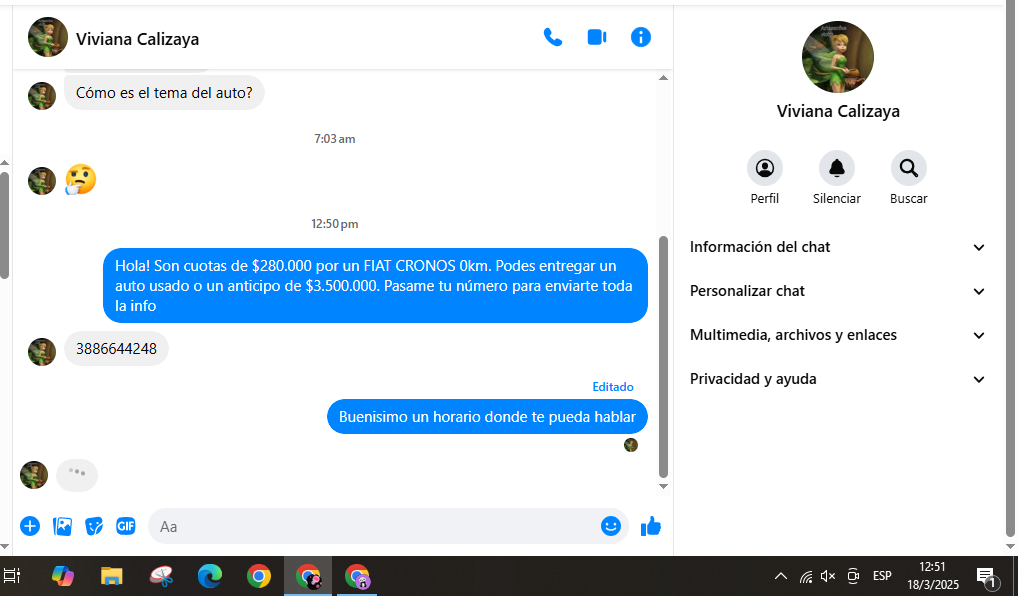Attach a photo or file
The height and width of the screenshot is (596, 1018).
coord(62,526)
